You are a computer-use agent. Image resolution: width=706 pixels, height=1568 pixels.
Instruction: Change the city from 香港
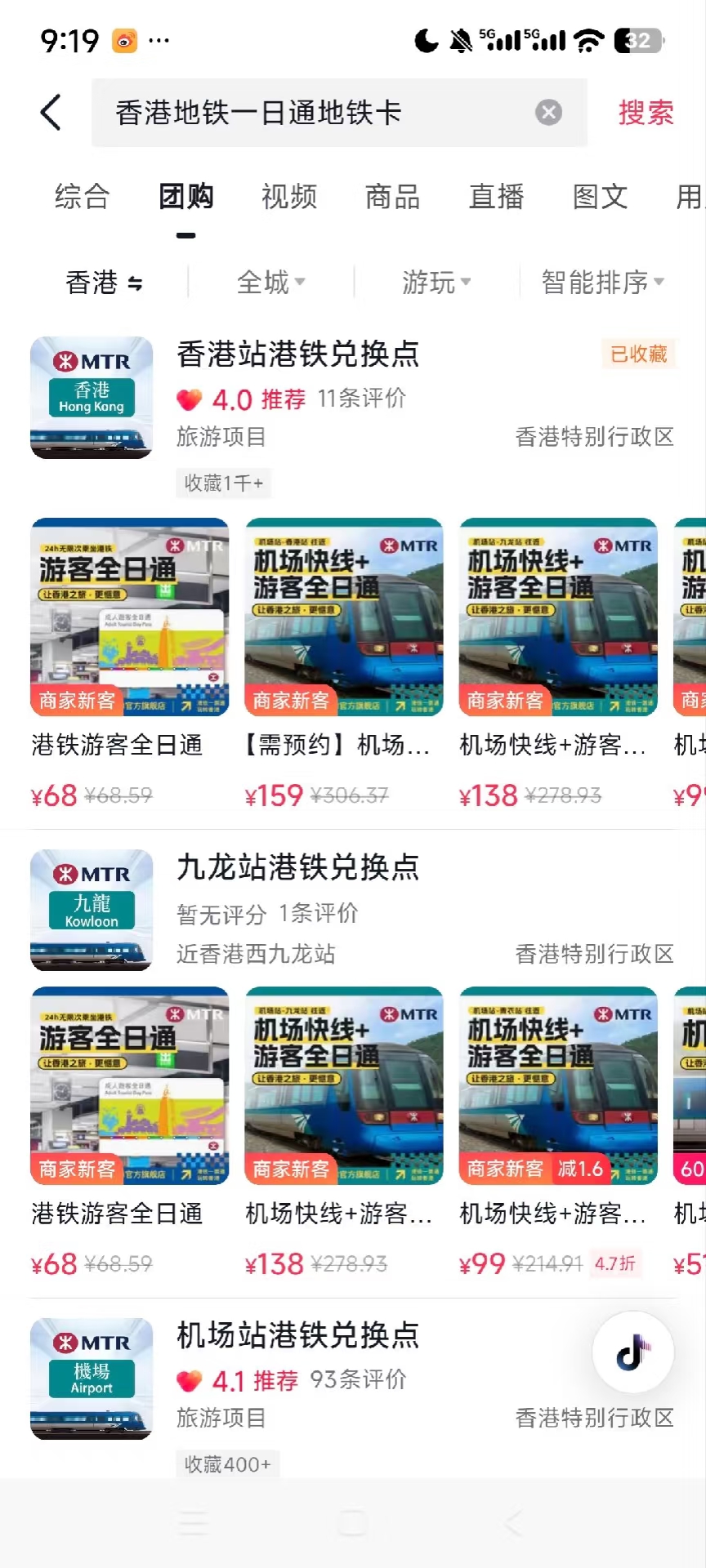104,283
